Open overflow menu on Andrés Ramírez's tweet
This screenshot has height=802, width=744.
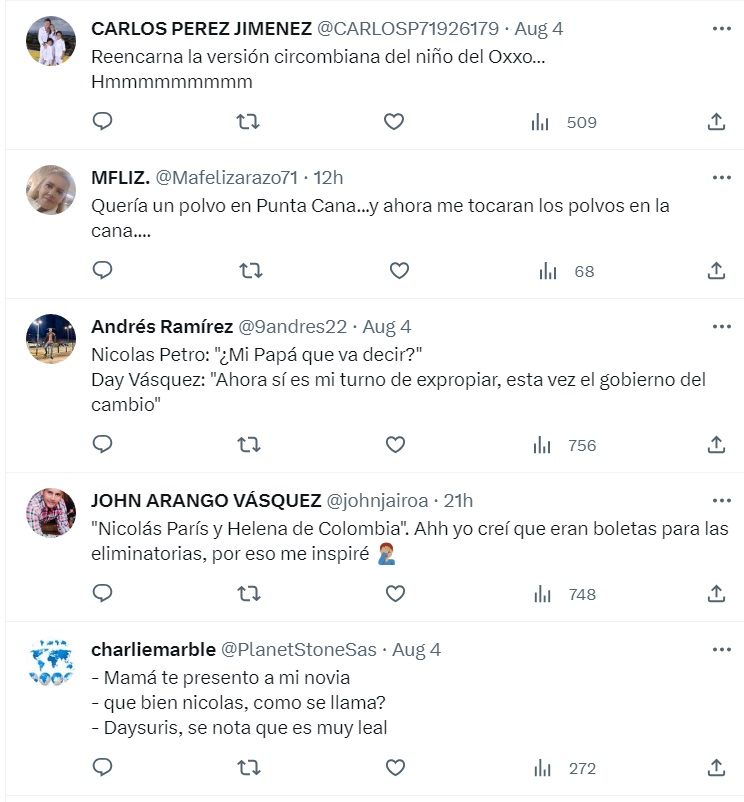721,327
